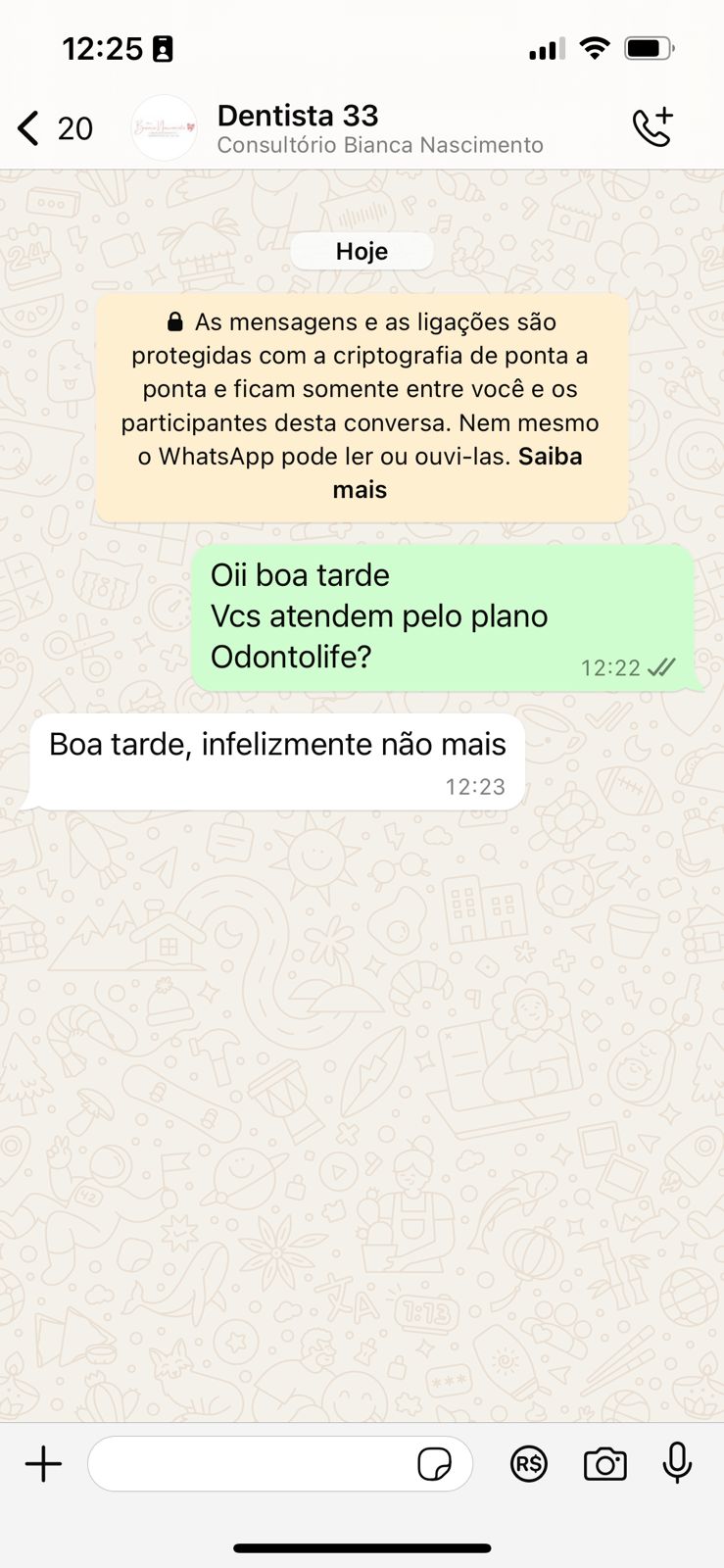Open Dentista 33 contact info
Viewport: 724px width, 1568px height.
[x=379, y=128]
